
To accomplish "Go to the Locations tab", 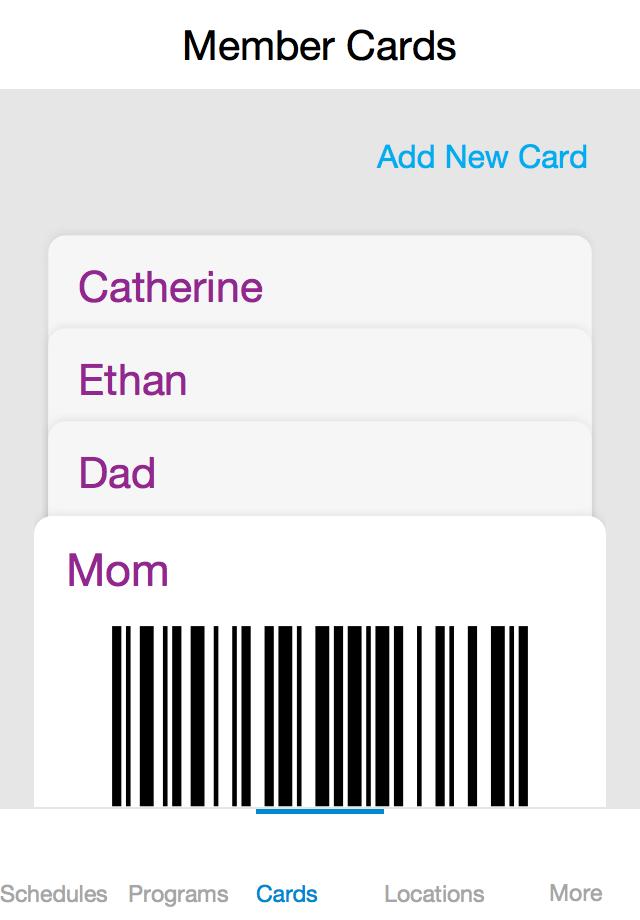I will 434,893.
